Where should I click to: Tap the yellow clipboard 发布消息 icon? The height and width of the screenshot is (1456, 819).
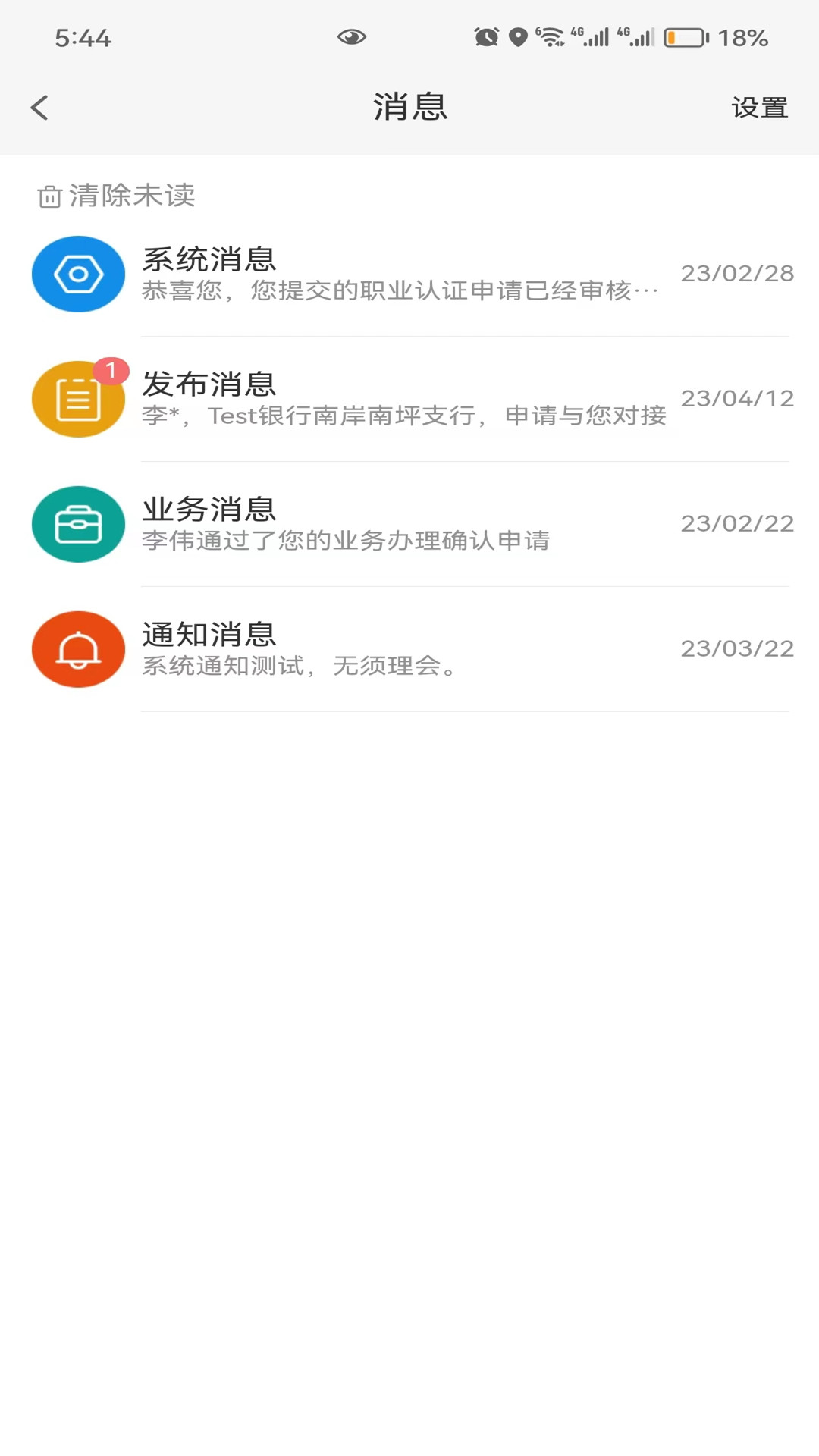click(x=78, y=400)
